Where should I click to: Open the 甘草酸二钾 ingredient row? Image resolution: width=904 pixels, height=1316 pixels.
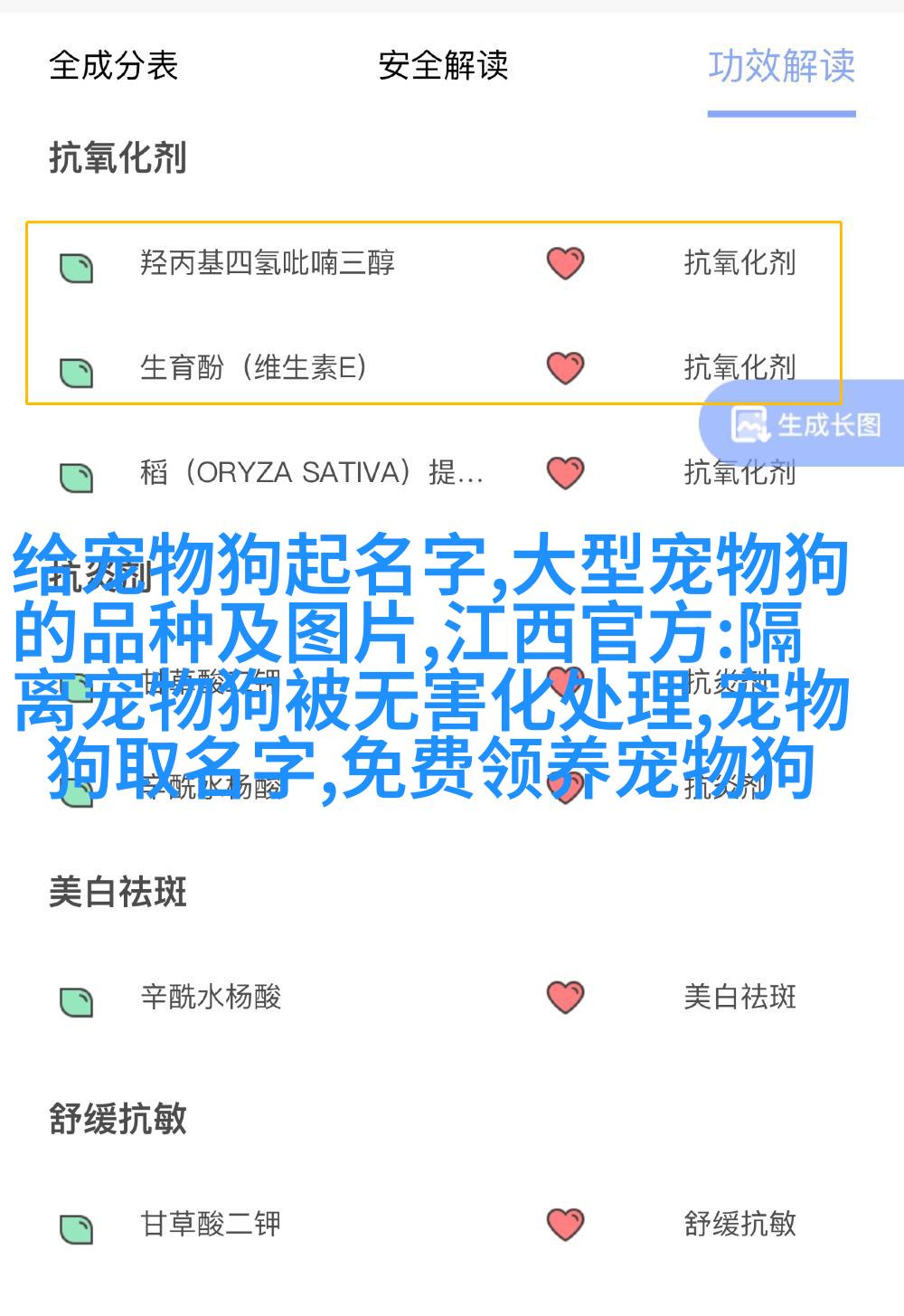point(211,1224)
